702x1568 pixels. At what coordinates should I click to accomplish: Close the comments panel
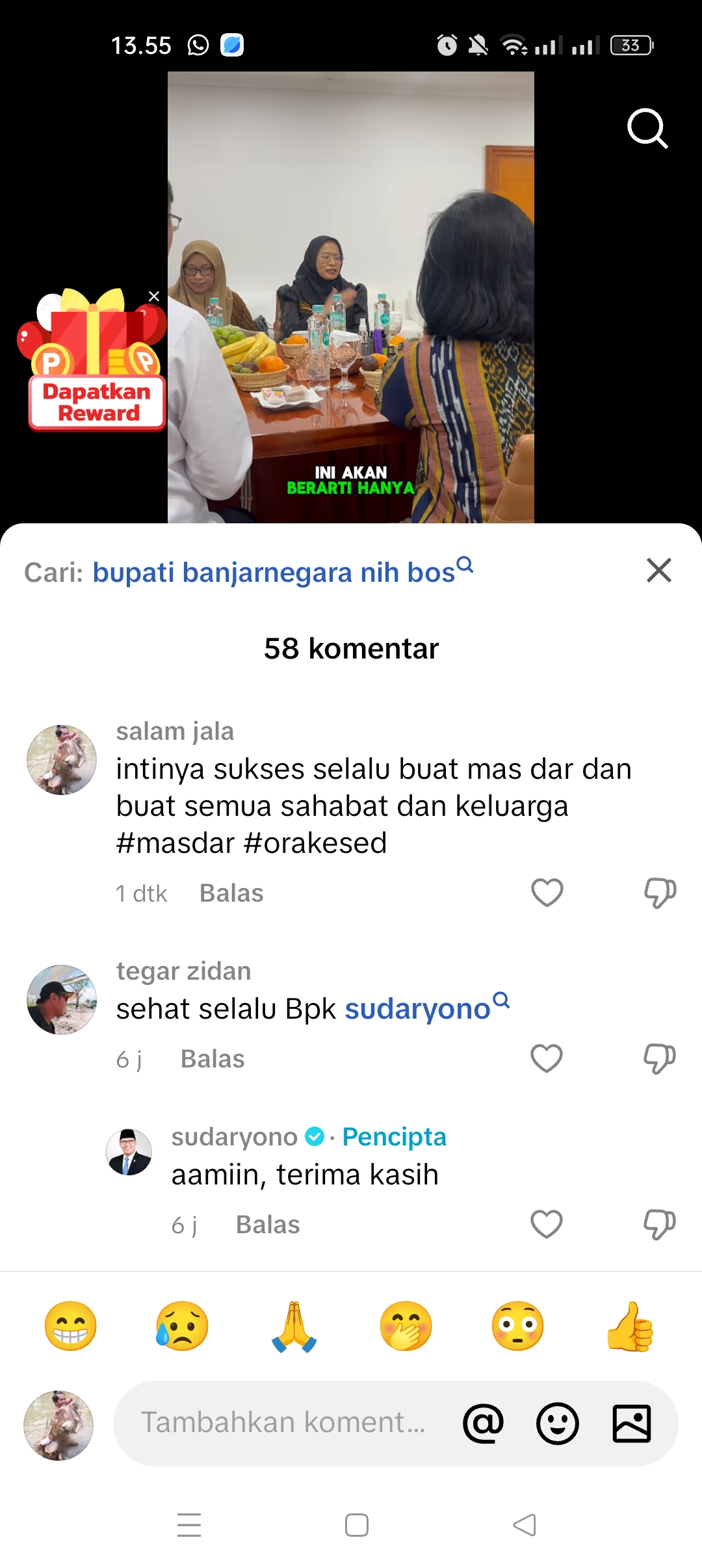659,570
